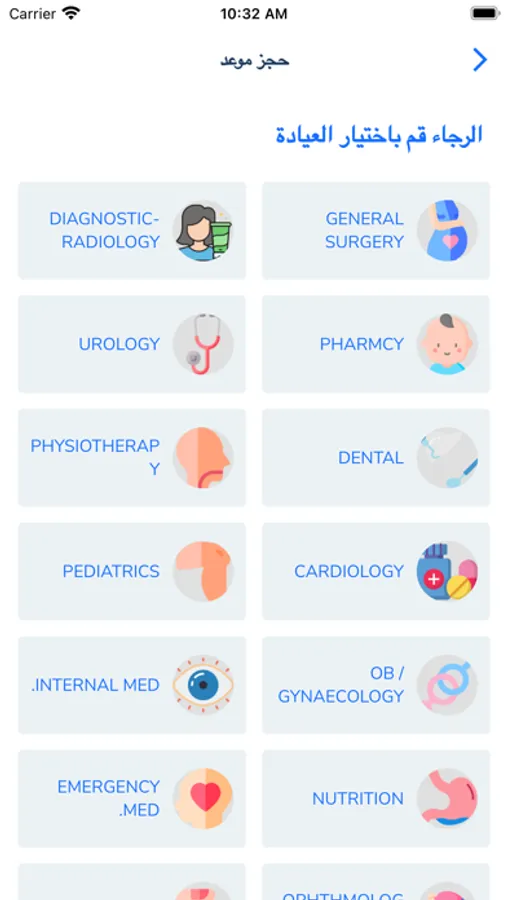The image size is (507, 900).
Task: Open the Nutrition clinic card
Action: tap(376, 798)
